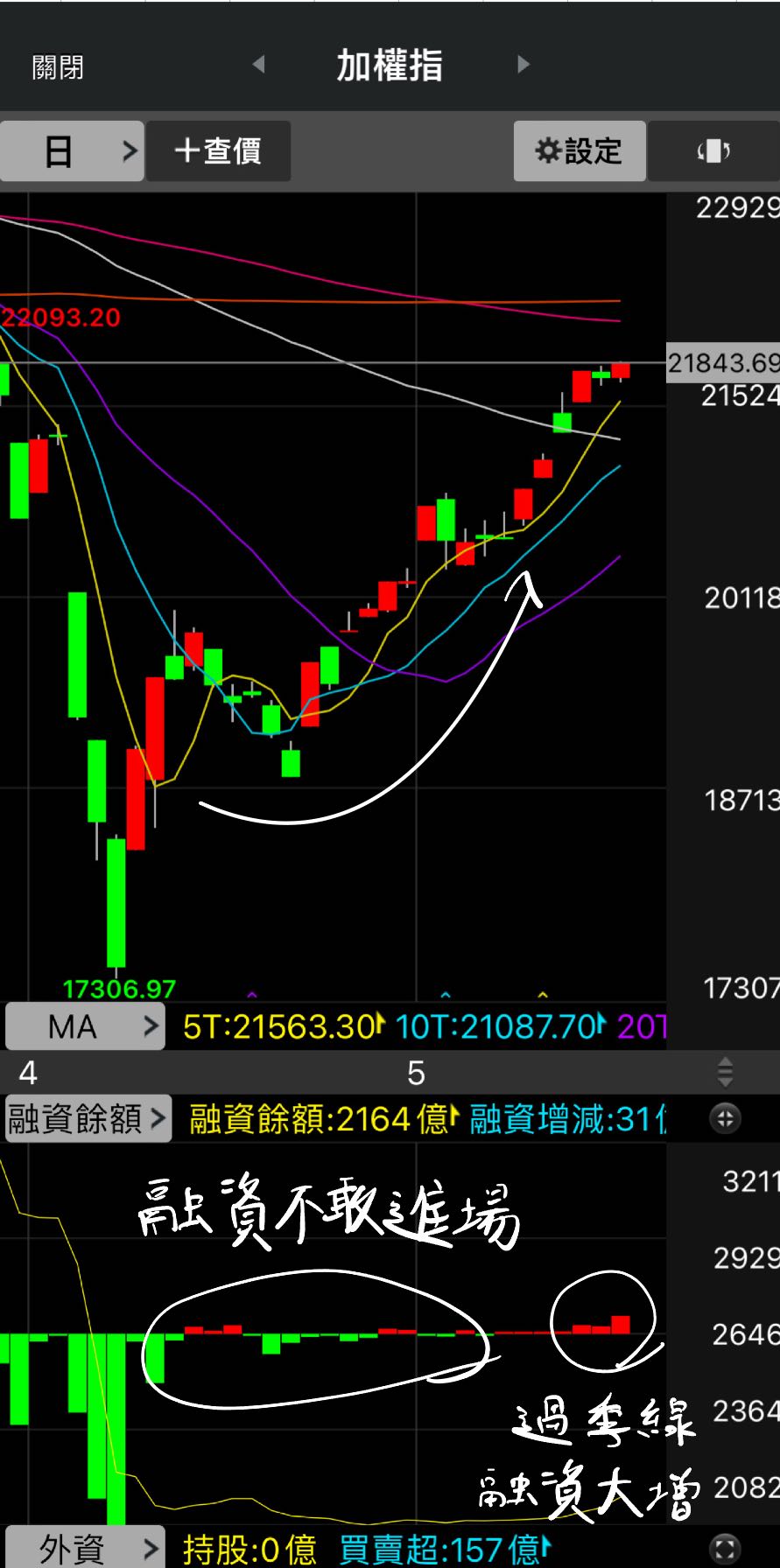This screenshot has width=780, height=1568.
Task: Toggle the 融資增減 indicator display
Action: tap(565, 1117)
